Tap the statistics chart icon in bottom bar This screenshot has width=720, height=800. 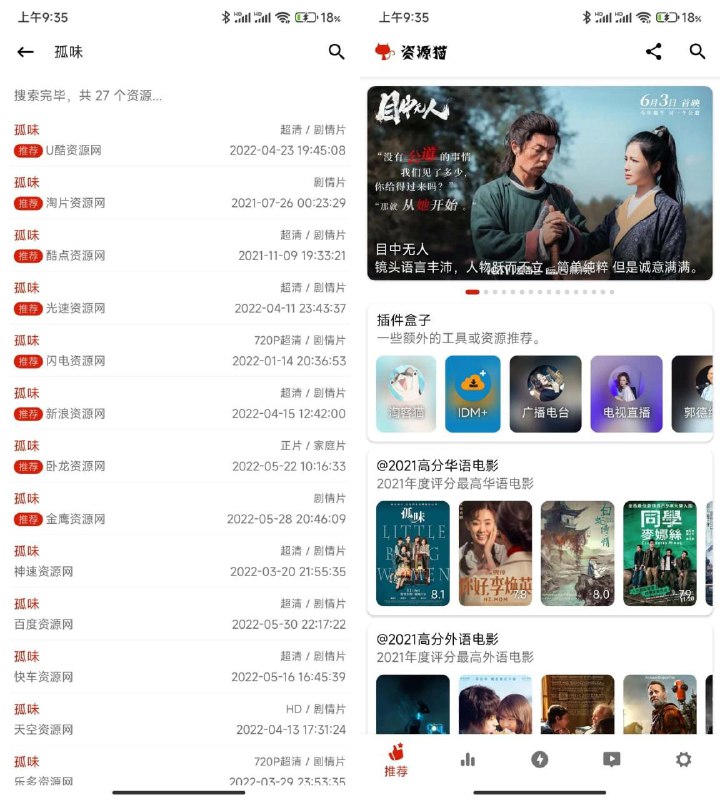468,760
